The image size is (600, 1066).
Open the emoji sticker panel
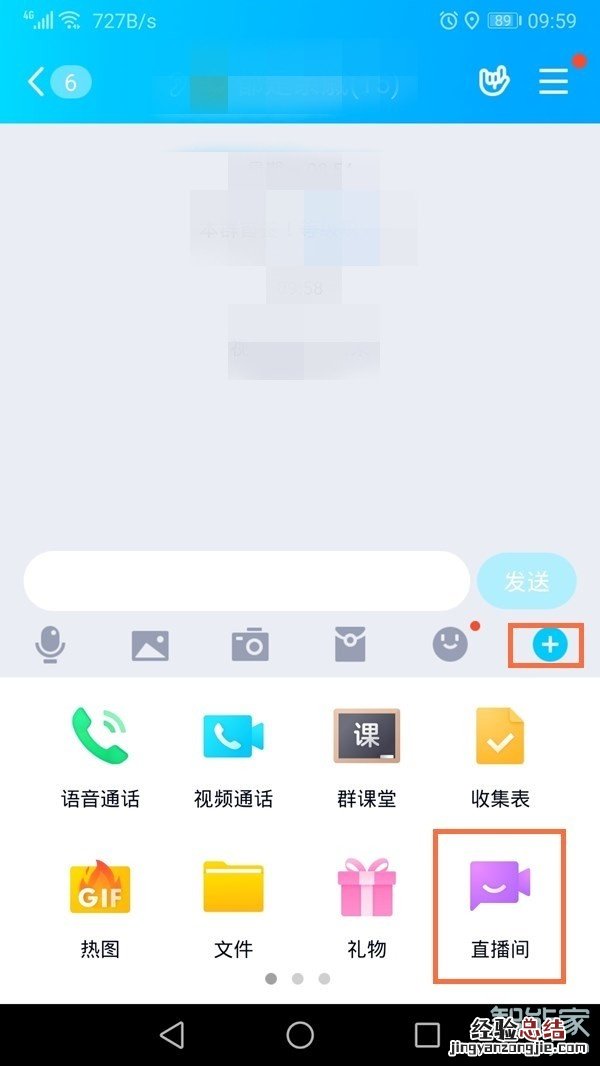tap(450, 645)
